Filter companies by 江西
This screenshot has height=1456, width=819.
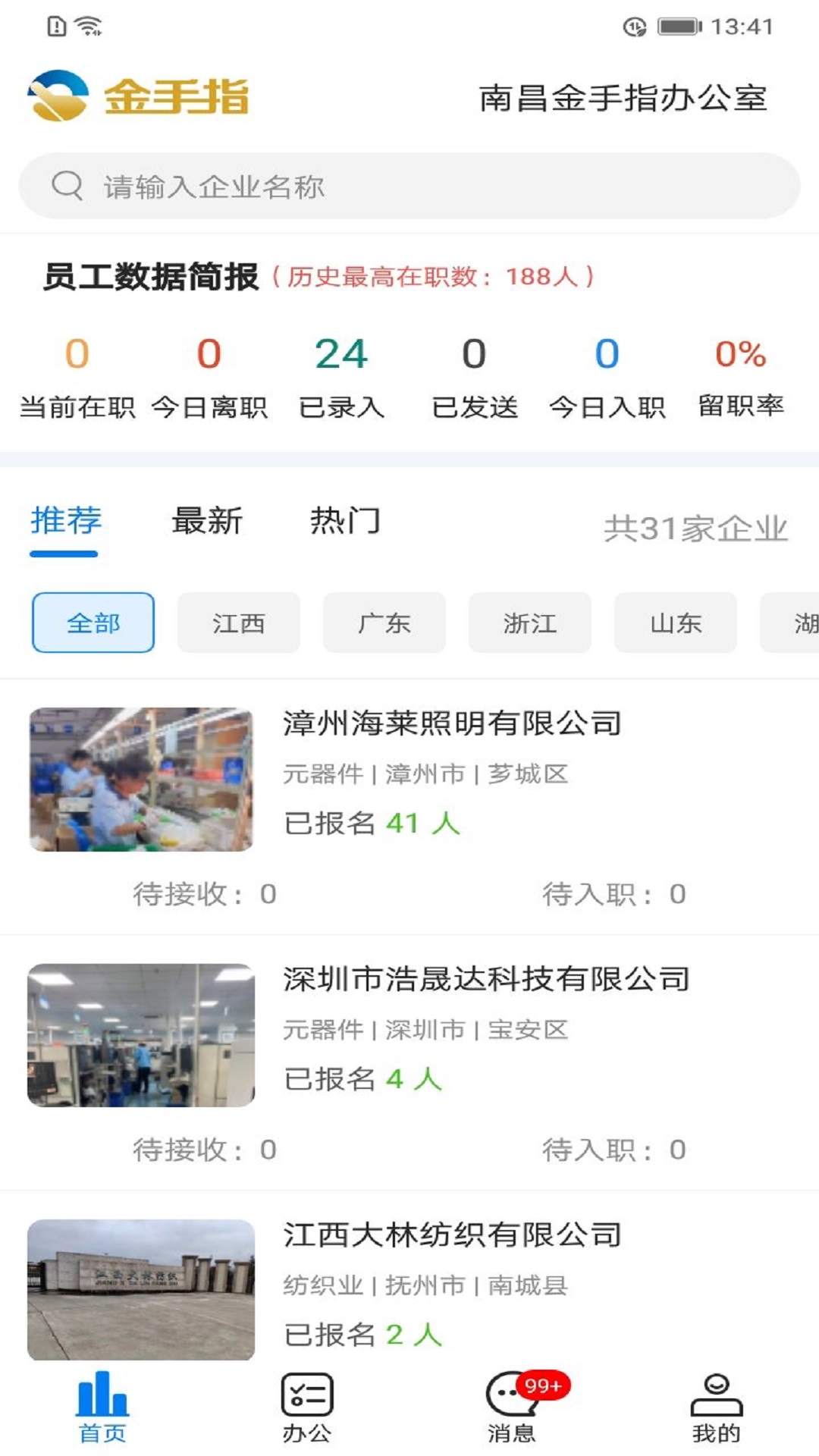coord(239,623)
